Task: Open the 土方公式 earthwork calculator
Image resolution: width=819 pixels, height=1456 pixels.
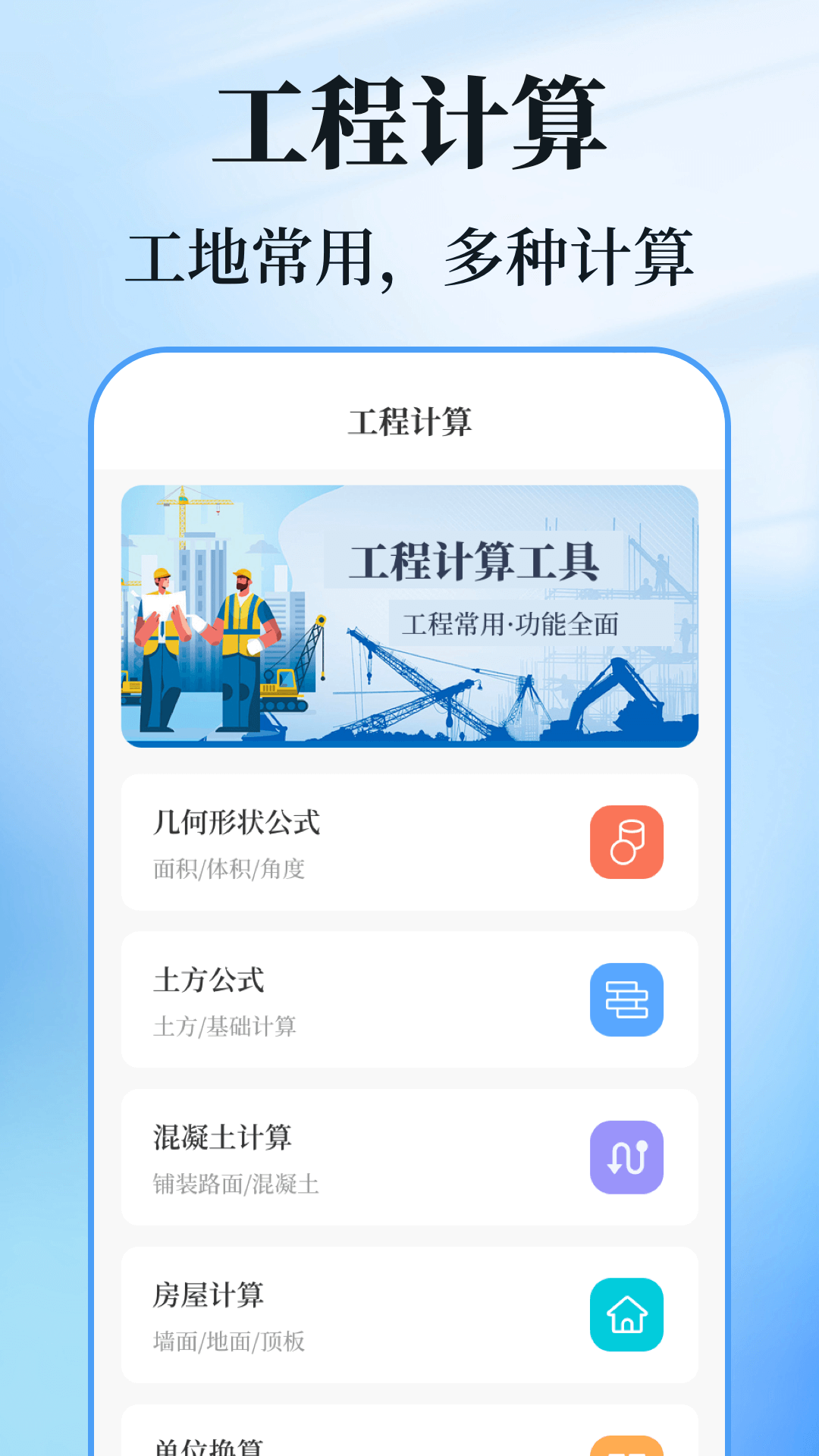Action: coord(409,1000)
